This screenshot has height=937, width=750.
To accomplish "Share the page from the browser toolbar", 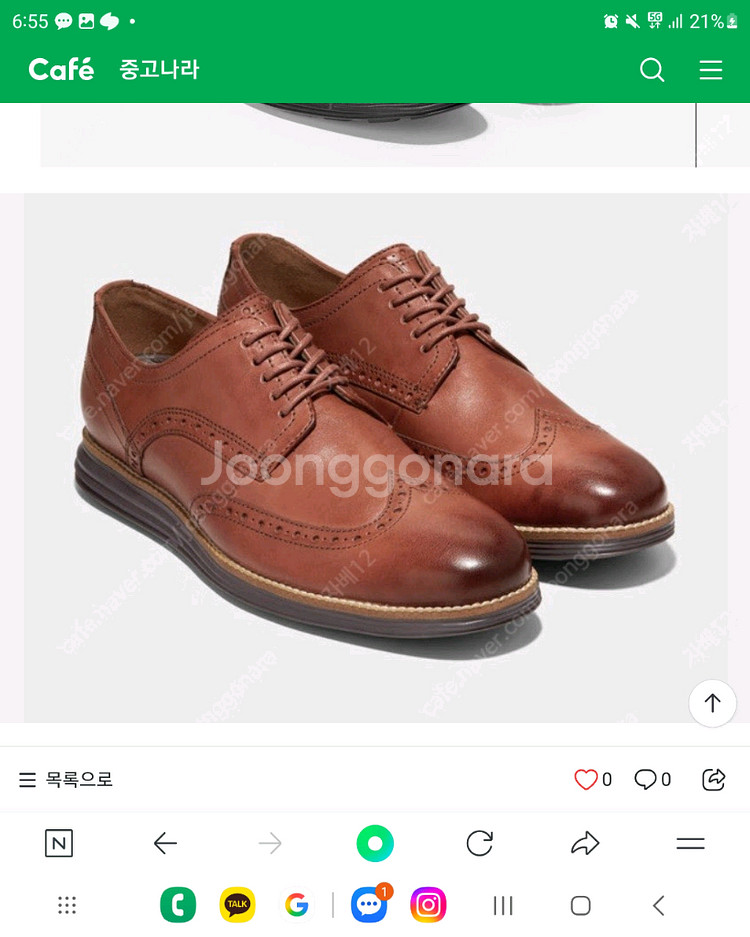I will click(x=585, y=844).
